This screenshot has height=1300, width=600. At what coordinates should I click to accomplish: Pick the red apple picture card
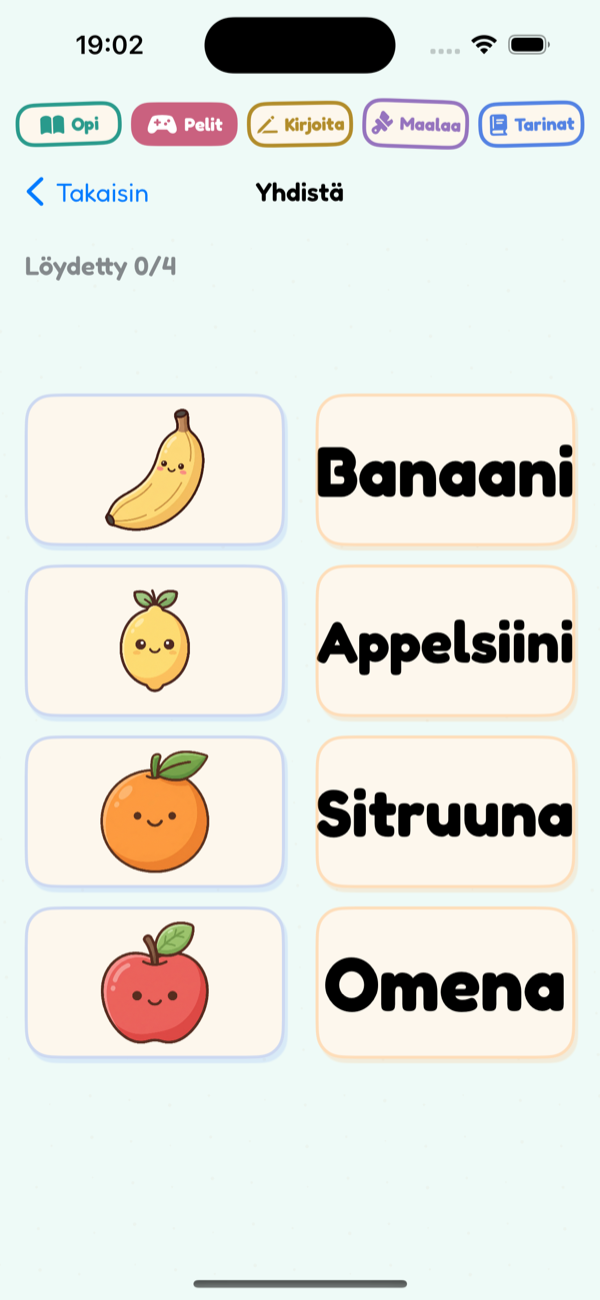pyautogui.click(x=155, y=983)
